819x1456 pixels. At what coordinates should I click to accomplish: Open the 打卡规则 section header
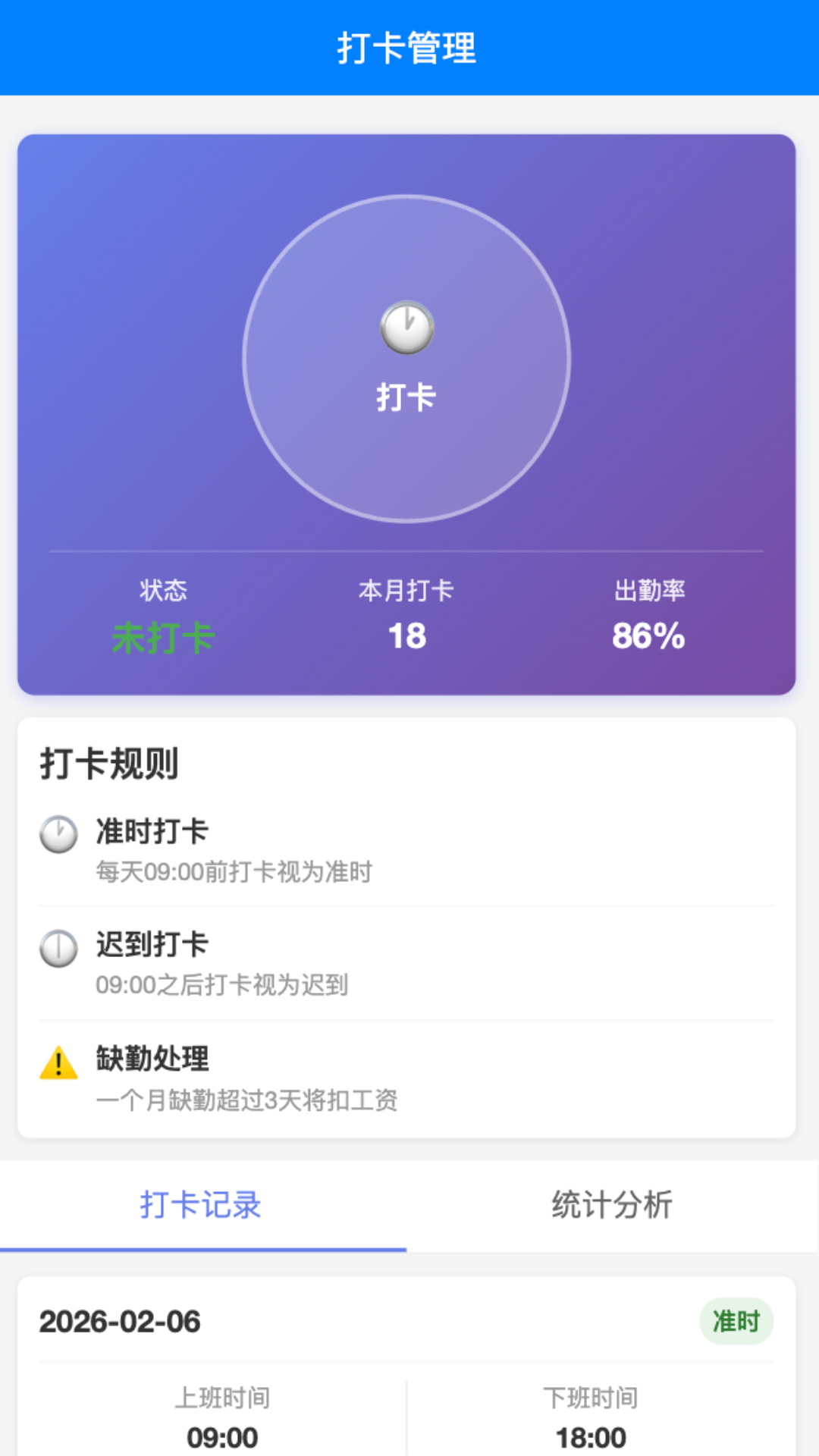point(109,766)
